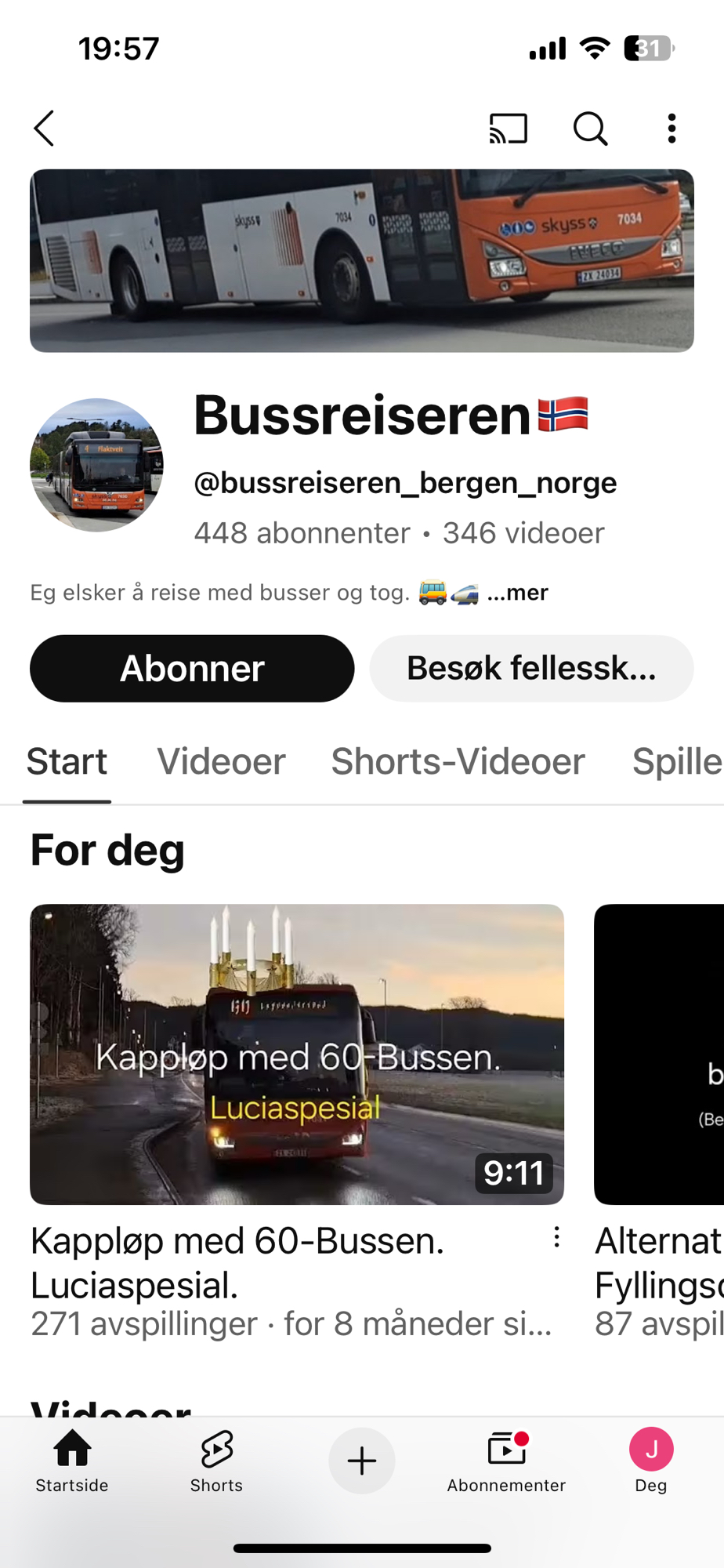
Task: Play Kappløp med 60-Bussen Luciaspesial video
Action: [296, 1054]
